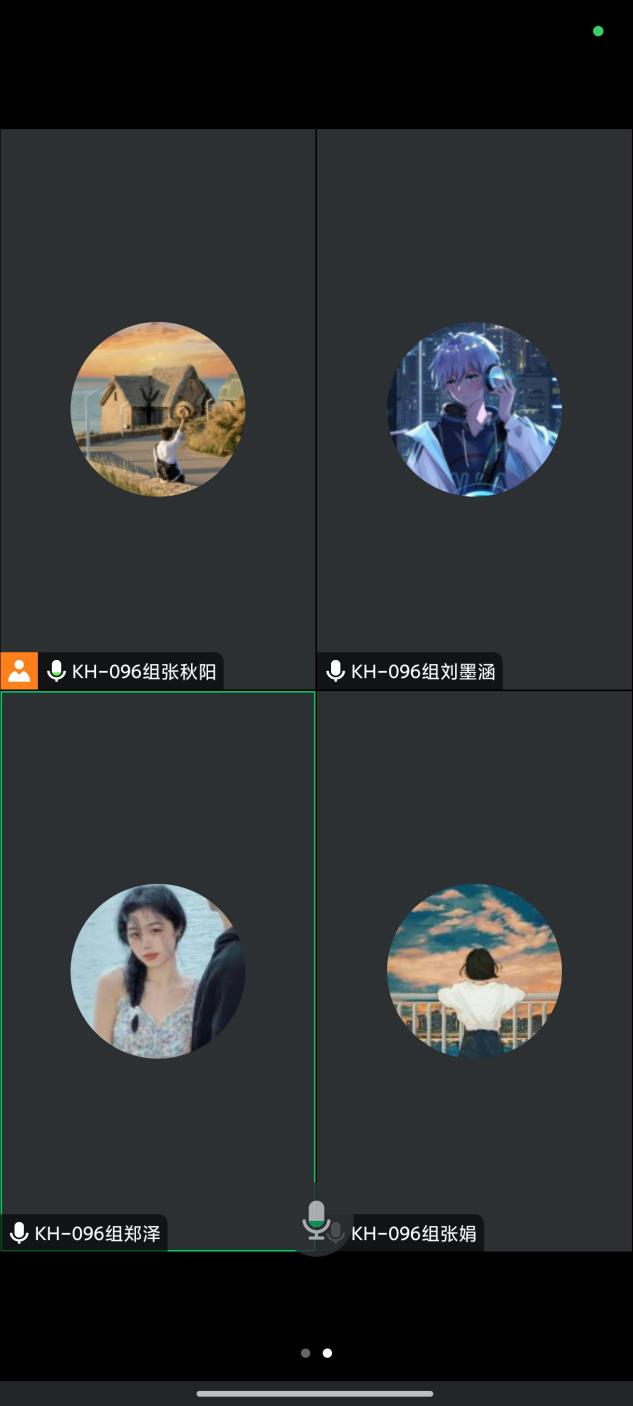Choose the KH-096组张娟 participant tile

point(474,970)
